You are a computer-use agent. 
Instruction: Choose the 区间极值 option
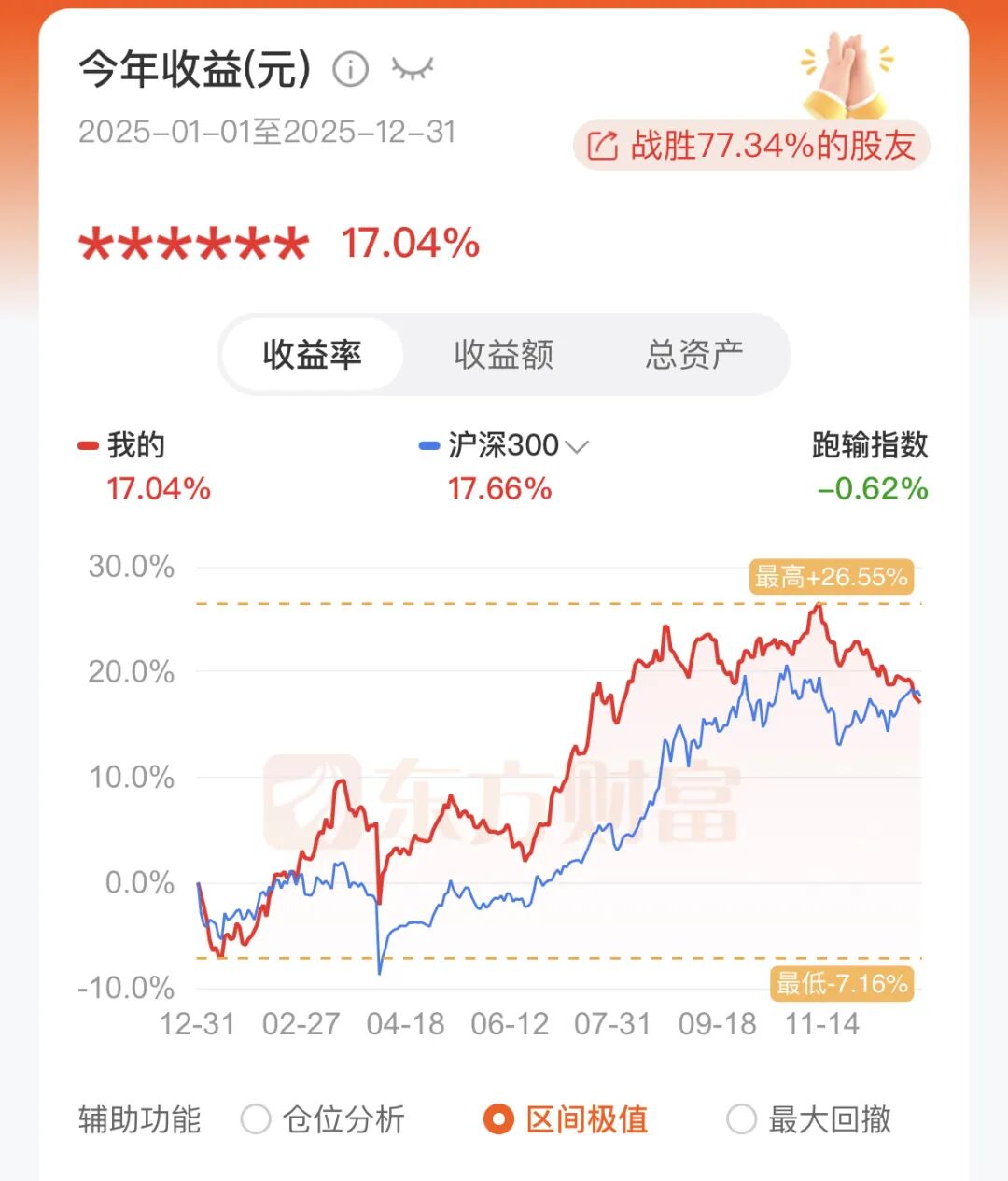(499, 1118)
